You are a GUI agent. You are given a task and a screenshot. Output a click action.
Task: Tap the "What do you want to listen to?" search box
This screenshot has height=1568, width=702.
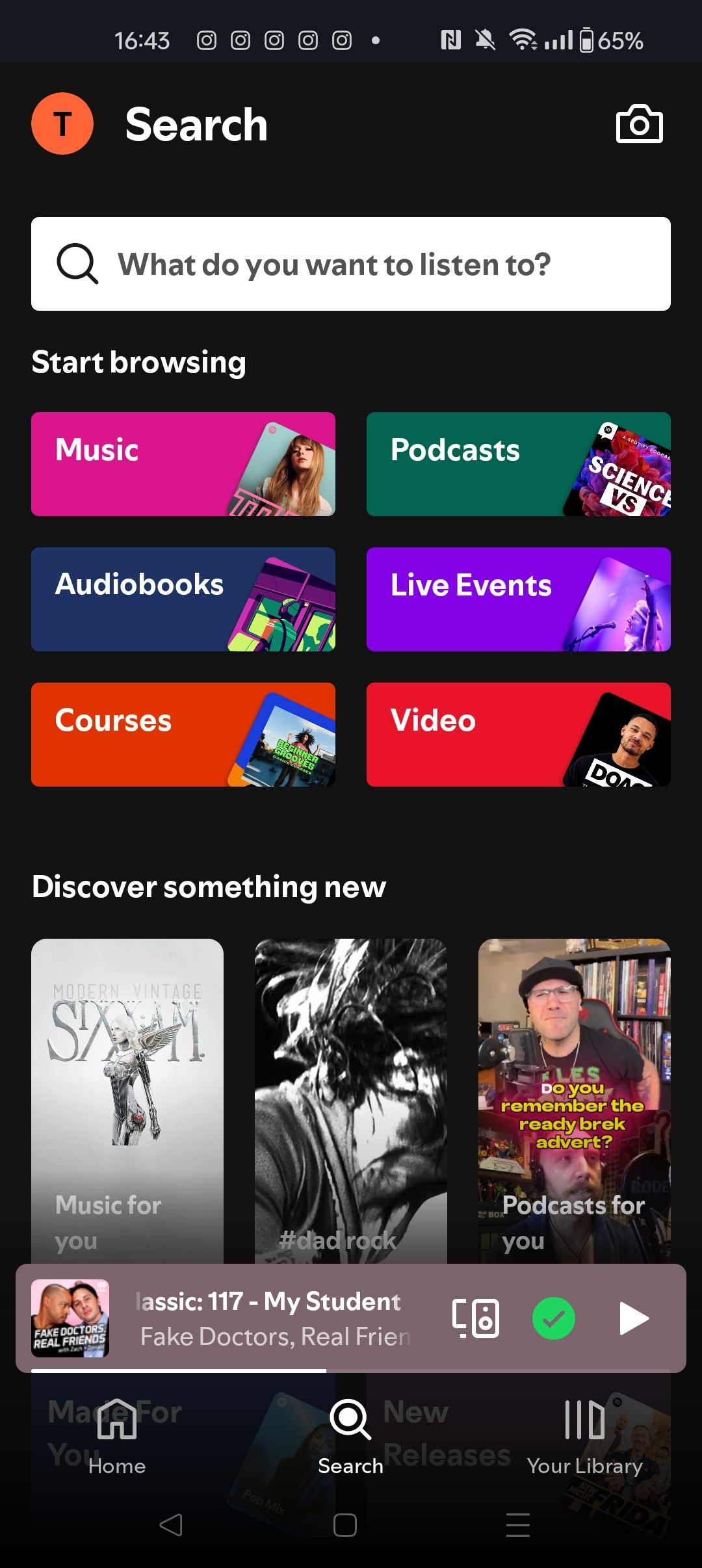point(351,264)
